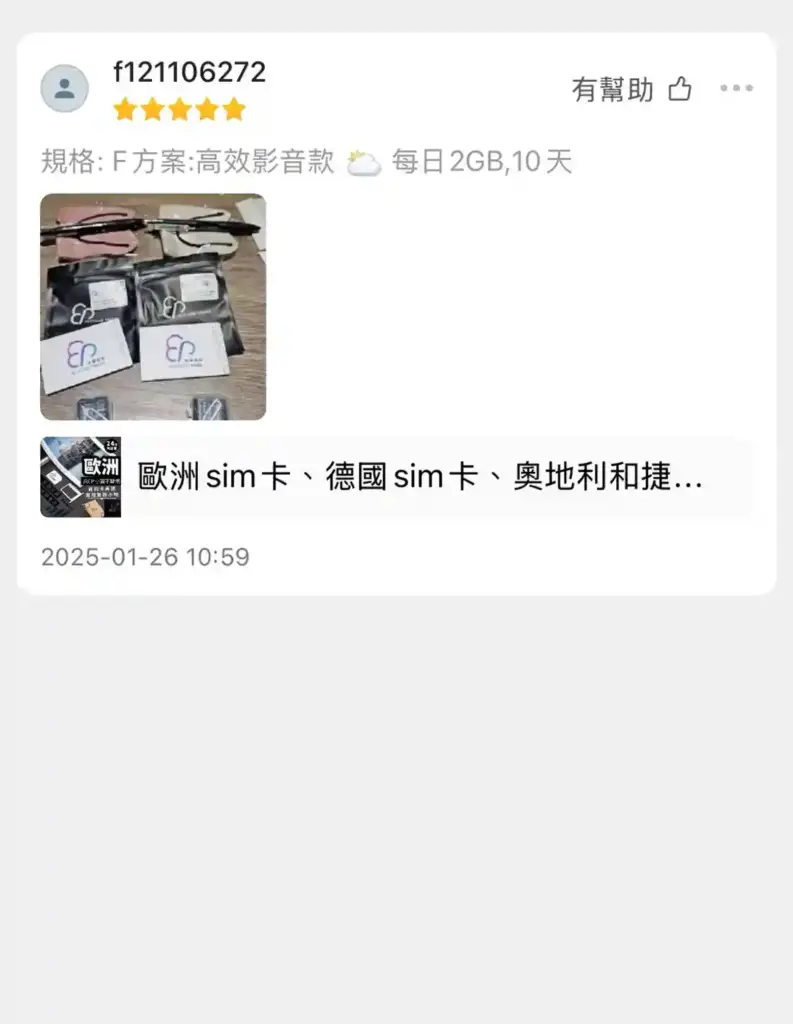The width and height of the screenshot is (793, 1024).
Task: Toggle the fourth rating star
Action: tap(208, 110)
